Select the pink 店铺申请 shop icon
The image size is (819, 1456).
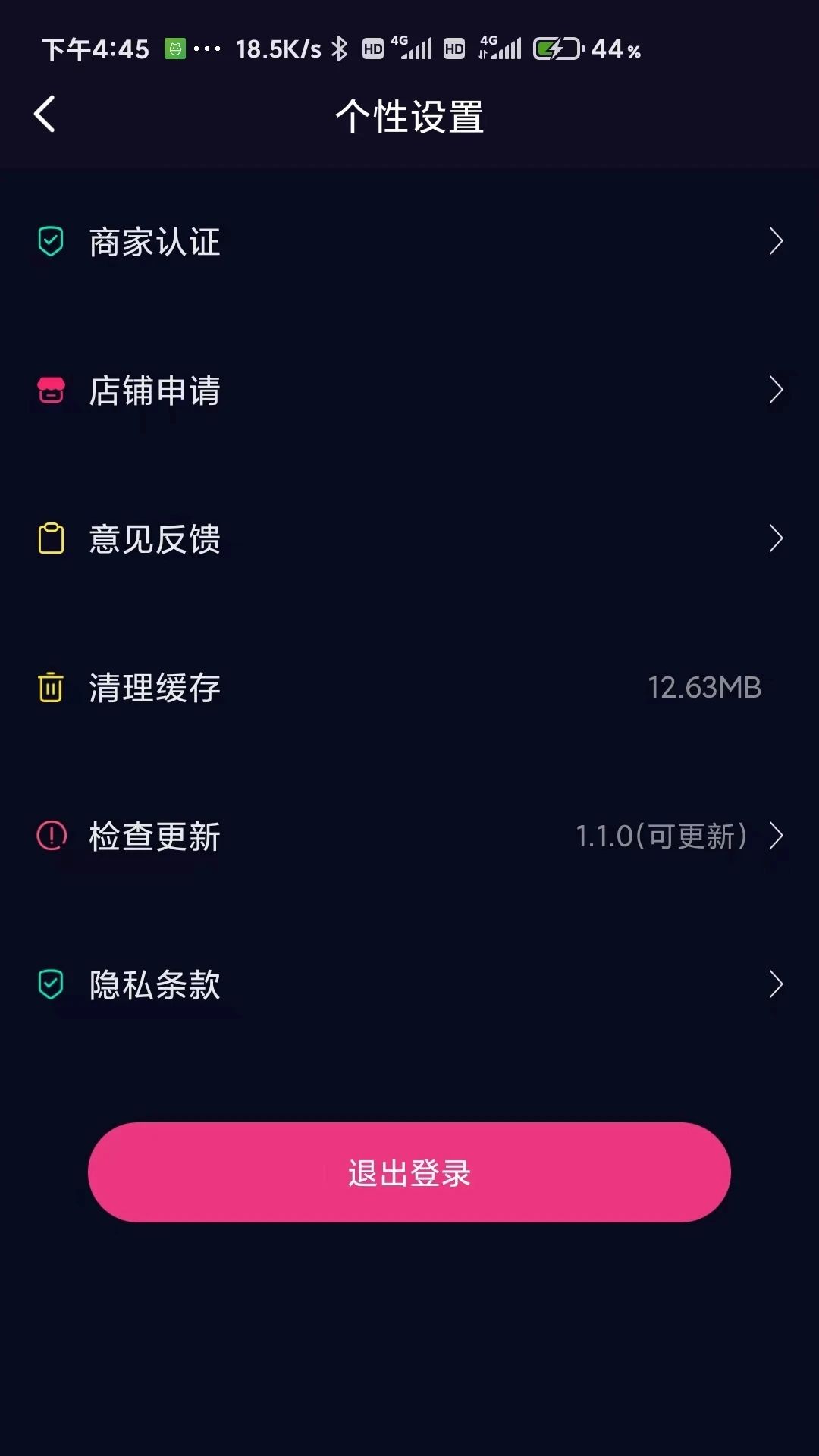(x=51, y=391)
